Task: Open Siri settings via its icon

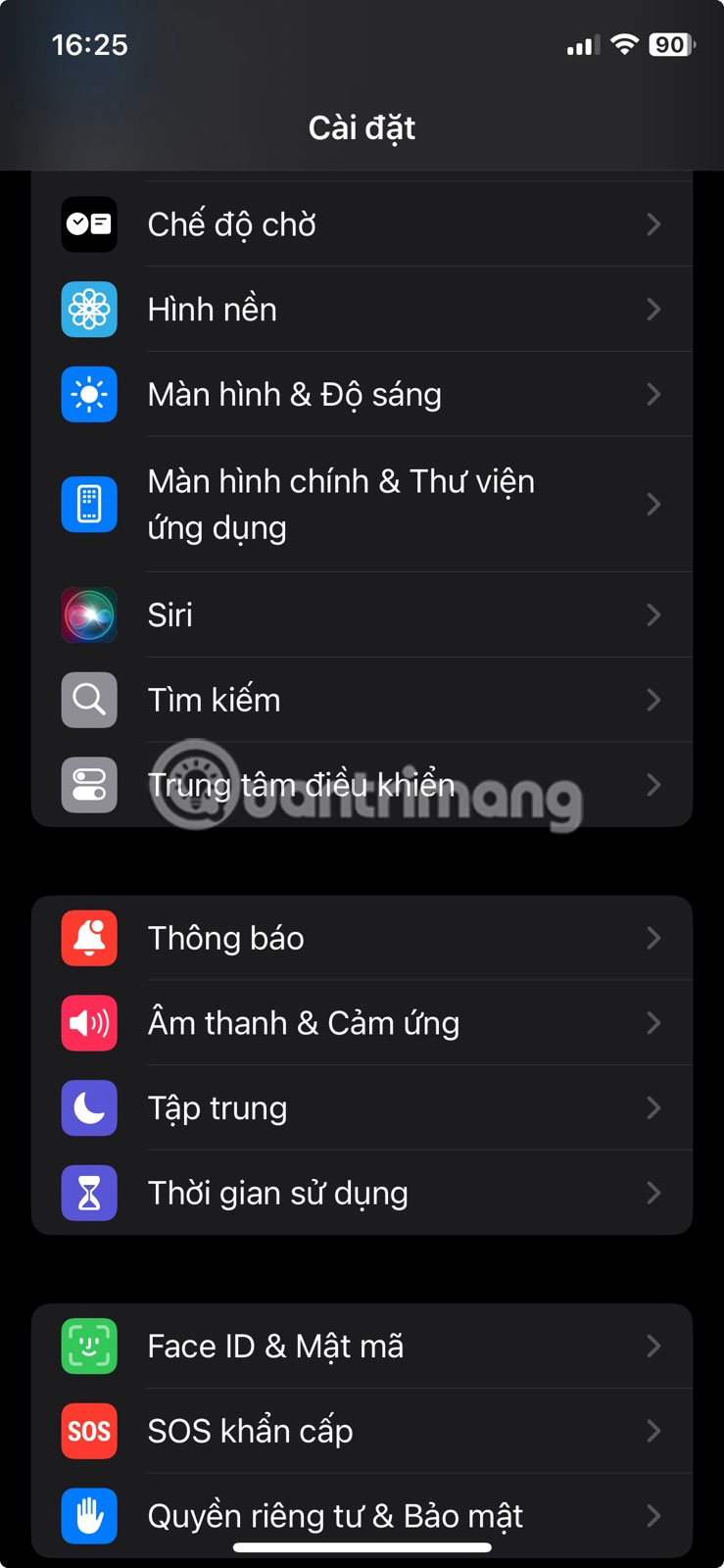Action: click(89, 615)
